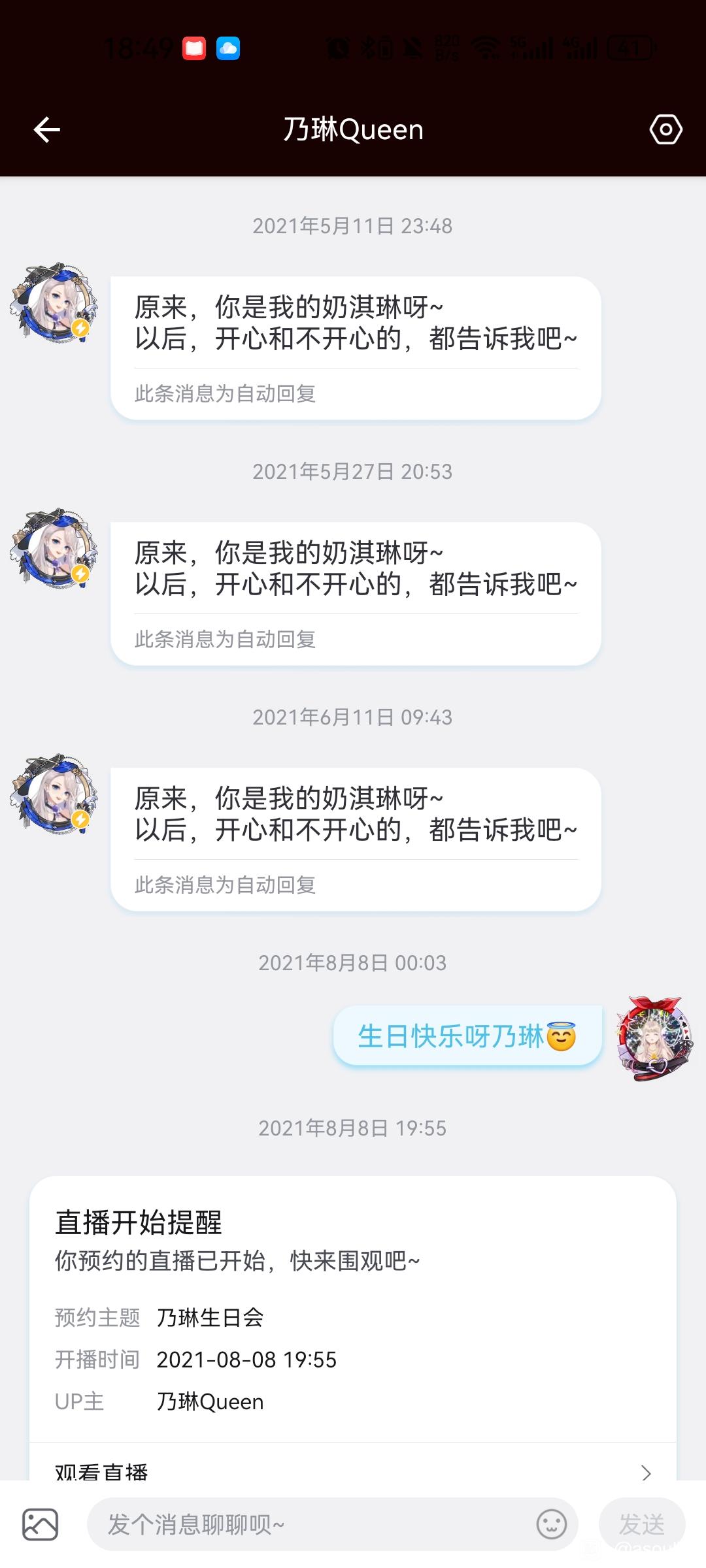Go back from the 乃琳Queen chat

(x=46, y=129)
